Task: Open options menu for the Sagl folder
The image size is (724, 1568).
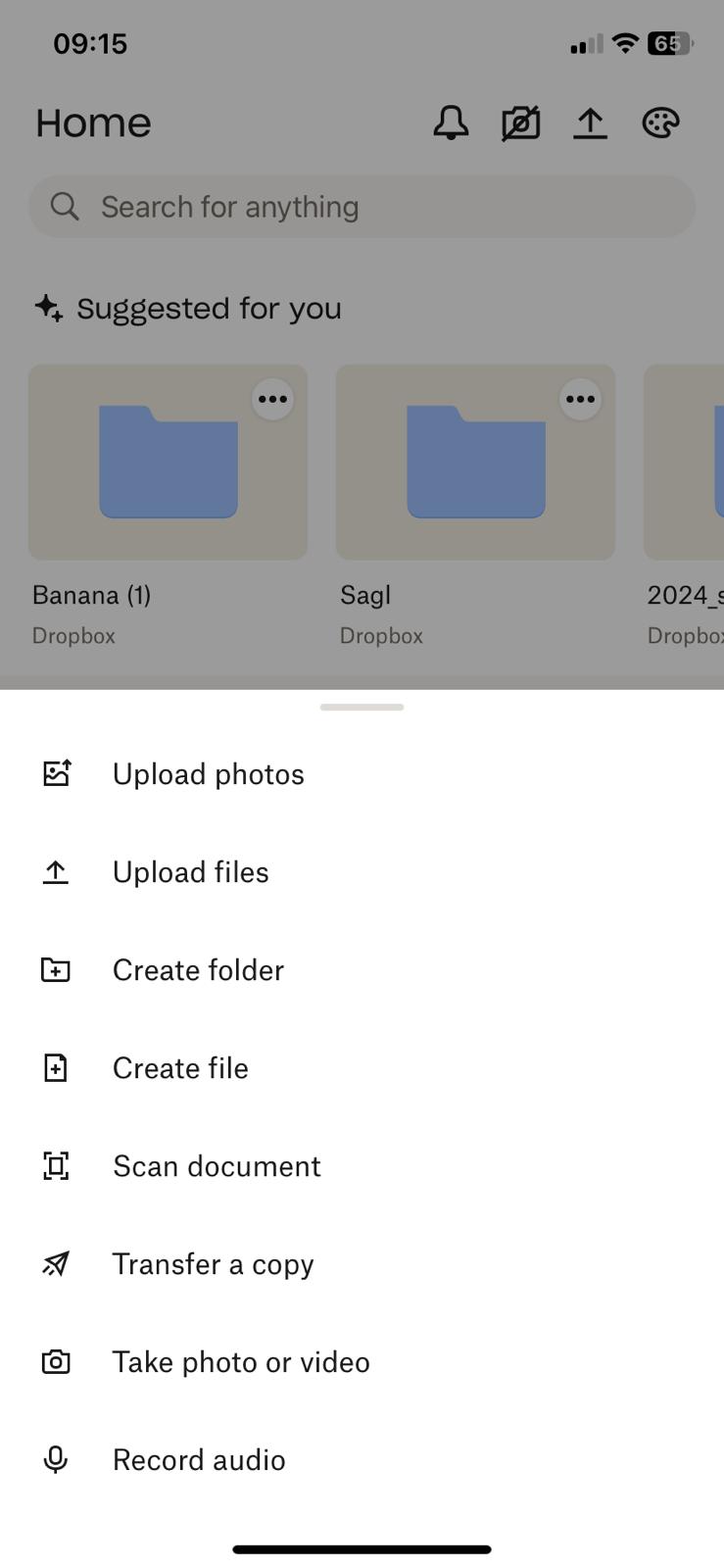Action: [580, 399]
